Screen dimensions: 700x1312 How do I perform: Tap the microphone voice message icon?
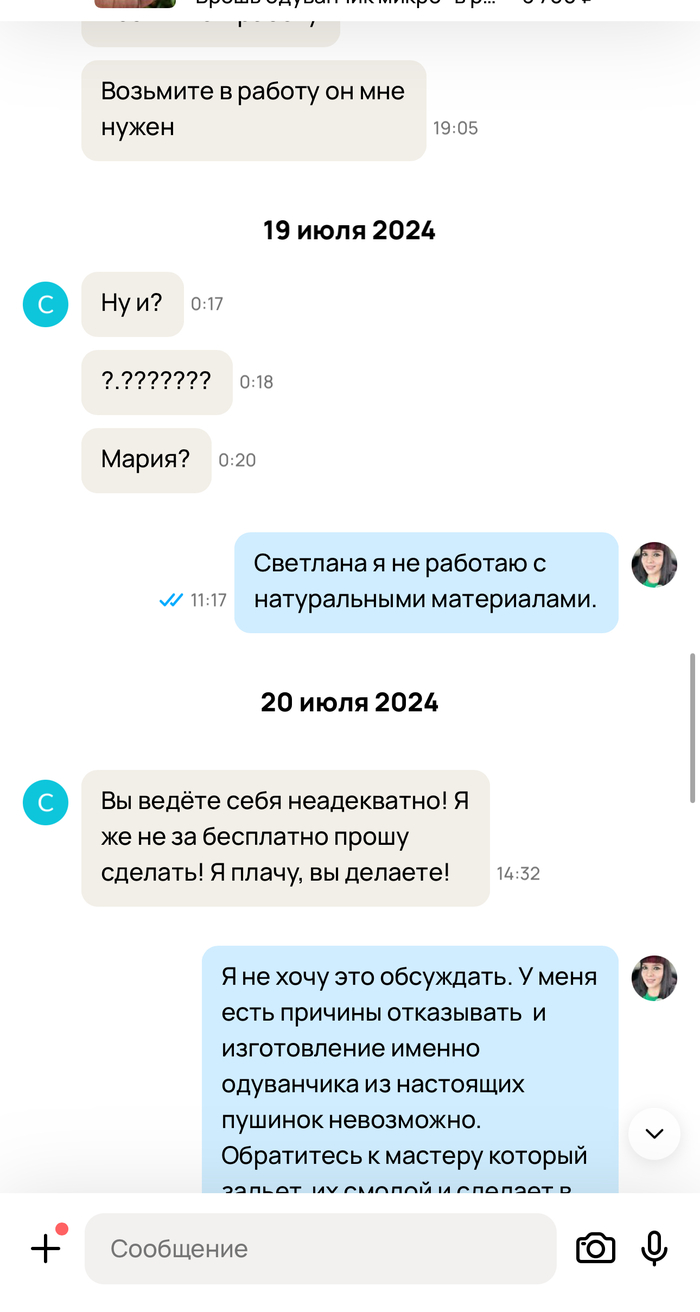[654, 1248]
